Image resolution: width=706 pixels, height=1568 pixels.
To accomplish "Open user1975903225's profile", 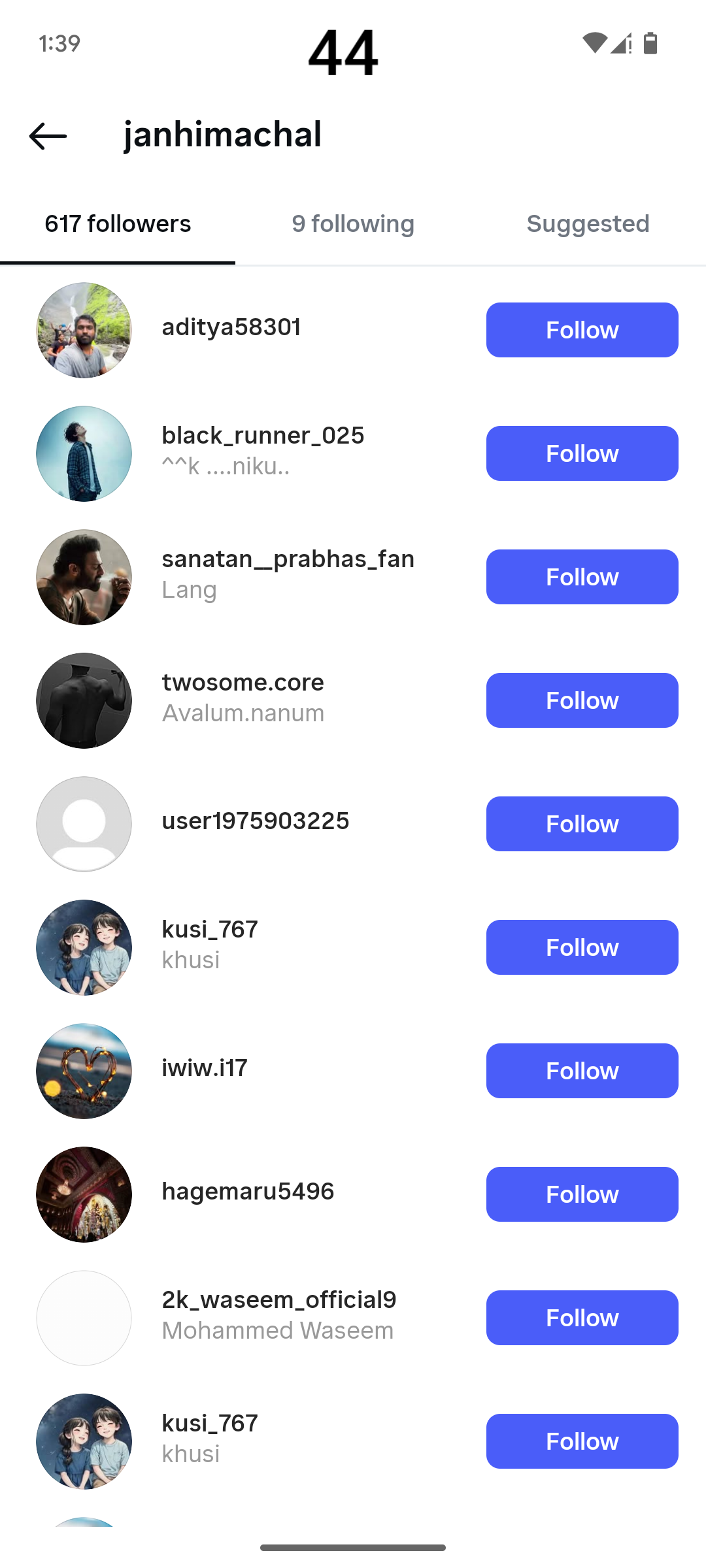I will (255, 821).
